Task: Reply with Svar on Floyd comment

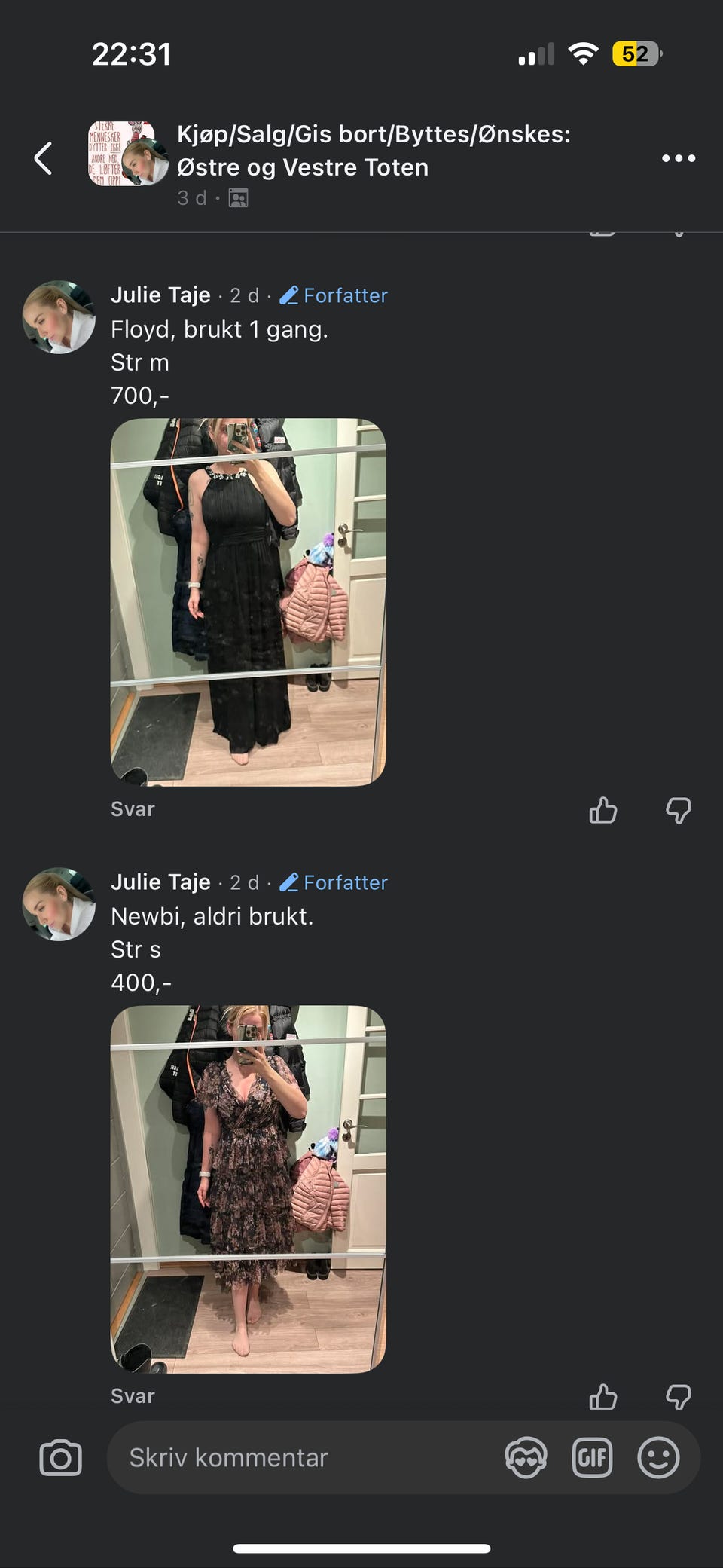Action: 133,808
